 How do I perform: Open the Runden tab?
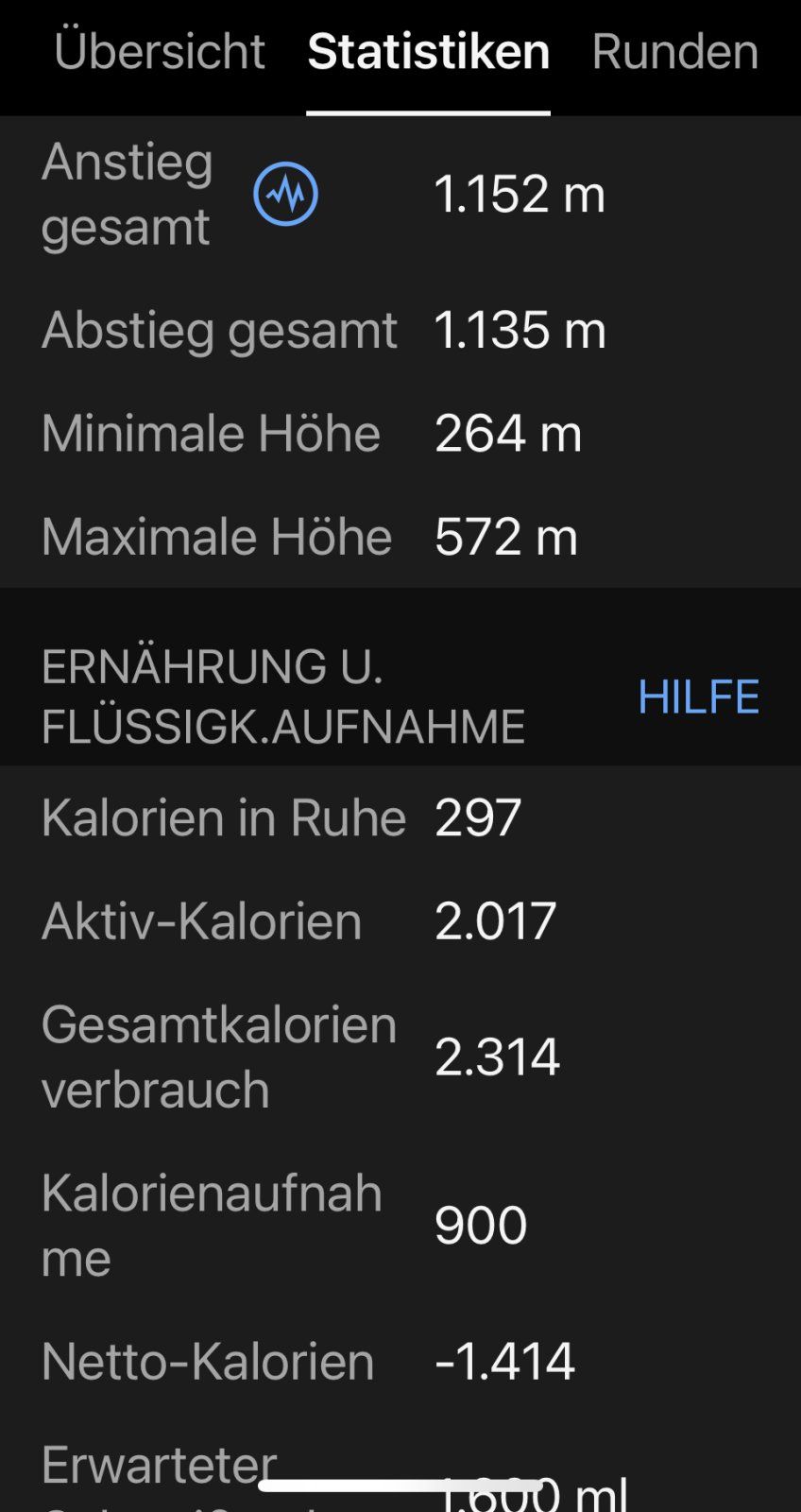coord(674,51)
